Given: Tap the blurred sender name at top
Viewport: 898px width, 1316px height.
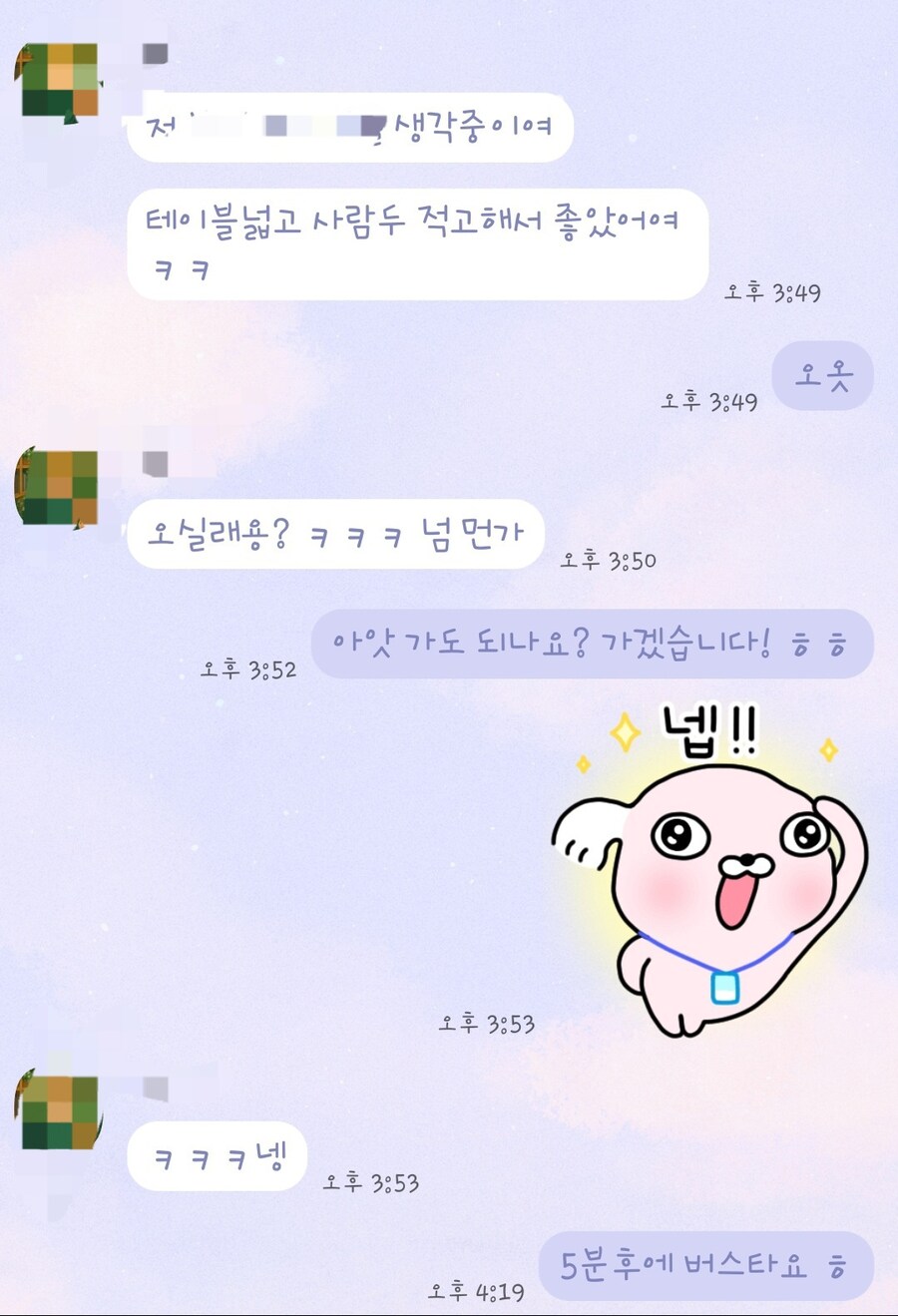Looking at the screenshot, I should pyautogui.click(x=153, y=52).
